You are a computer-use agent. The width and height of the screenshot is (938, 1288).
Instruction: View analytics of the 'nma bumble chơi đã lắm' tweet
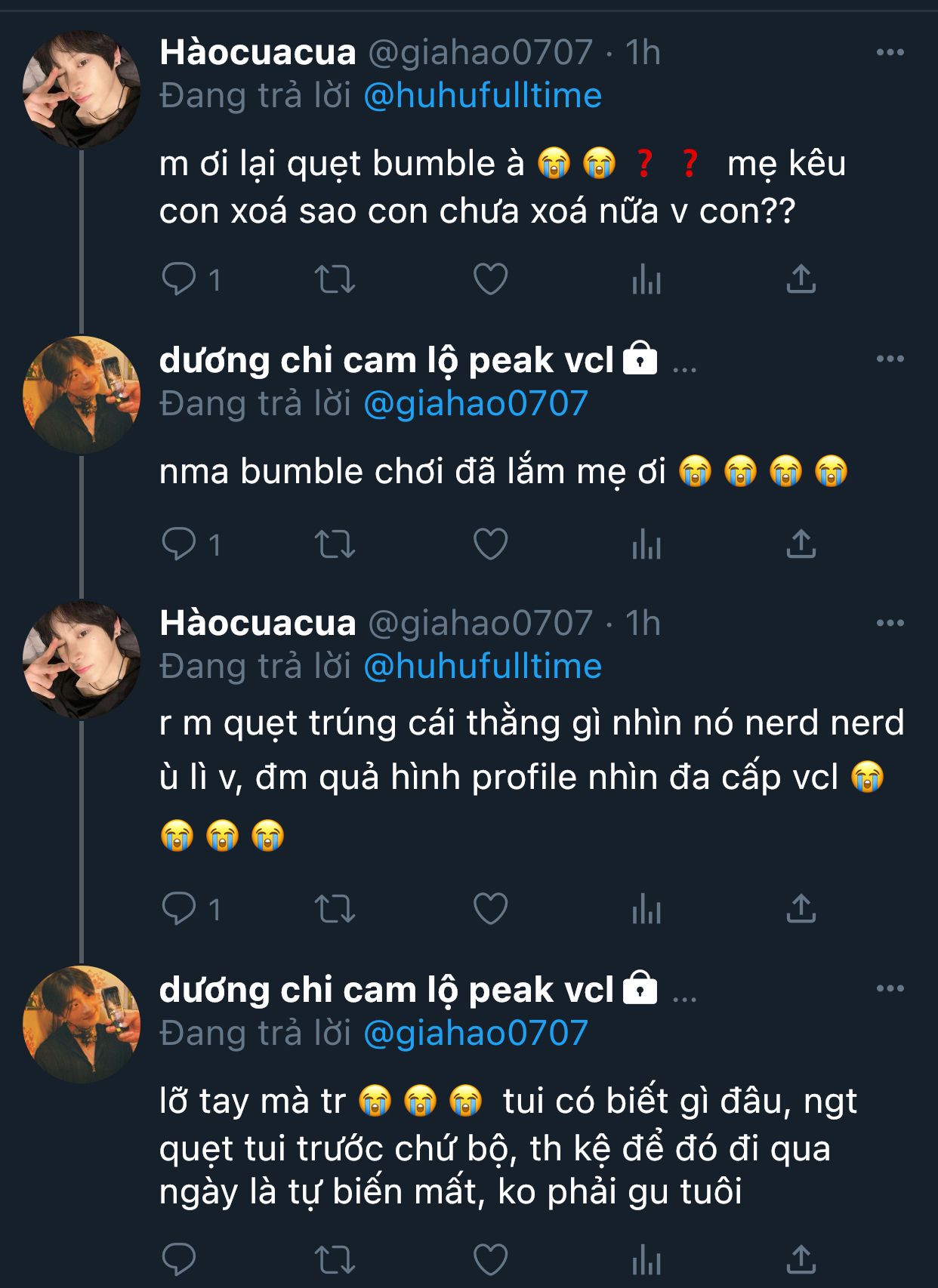click(x=646, y=544)
